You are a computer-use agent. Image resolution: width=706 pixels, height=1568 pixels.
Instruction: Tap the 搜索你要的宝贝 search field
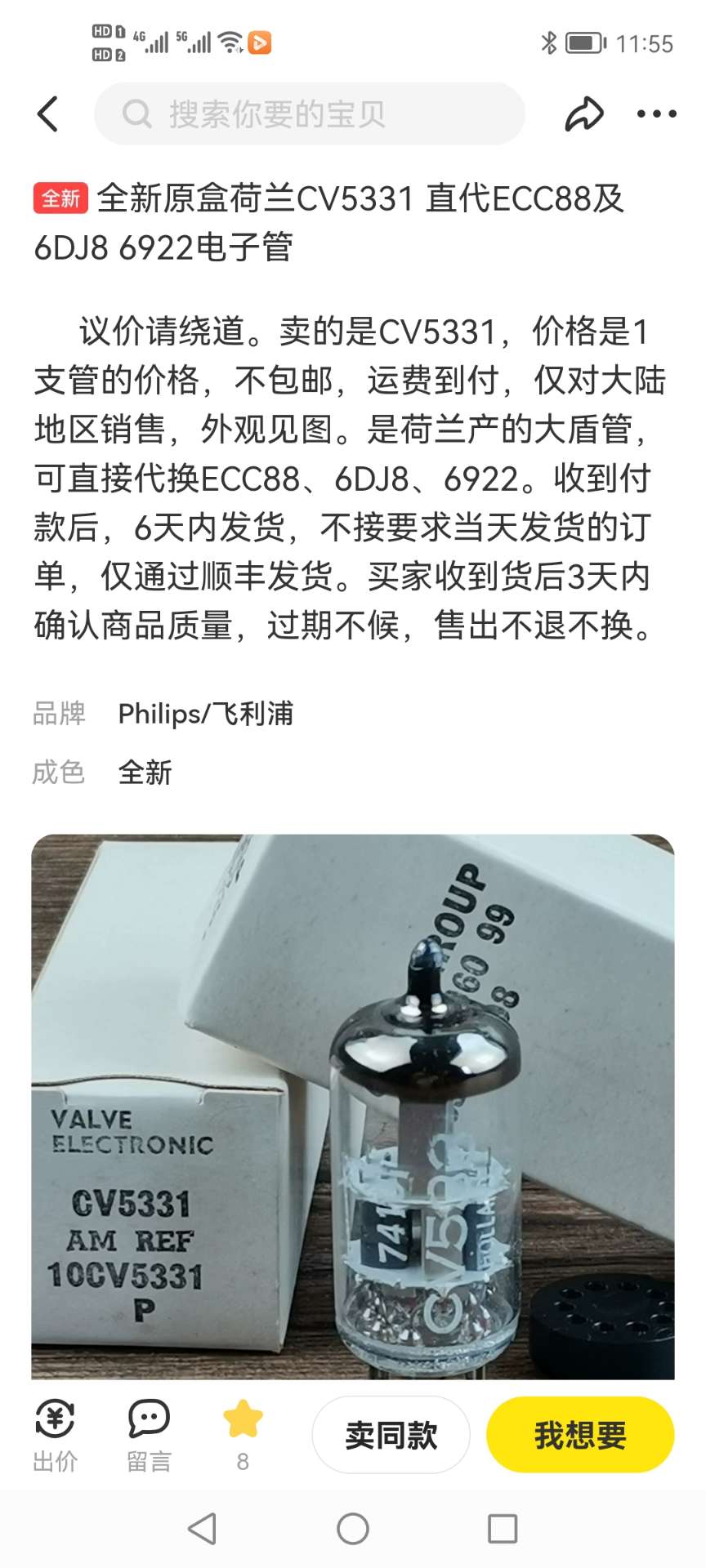(309, 114)
